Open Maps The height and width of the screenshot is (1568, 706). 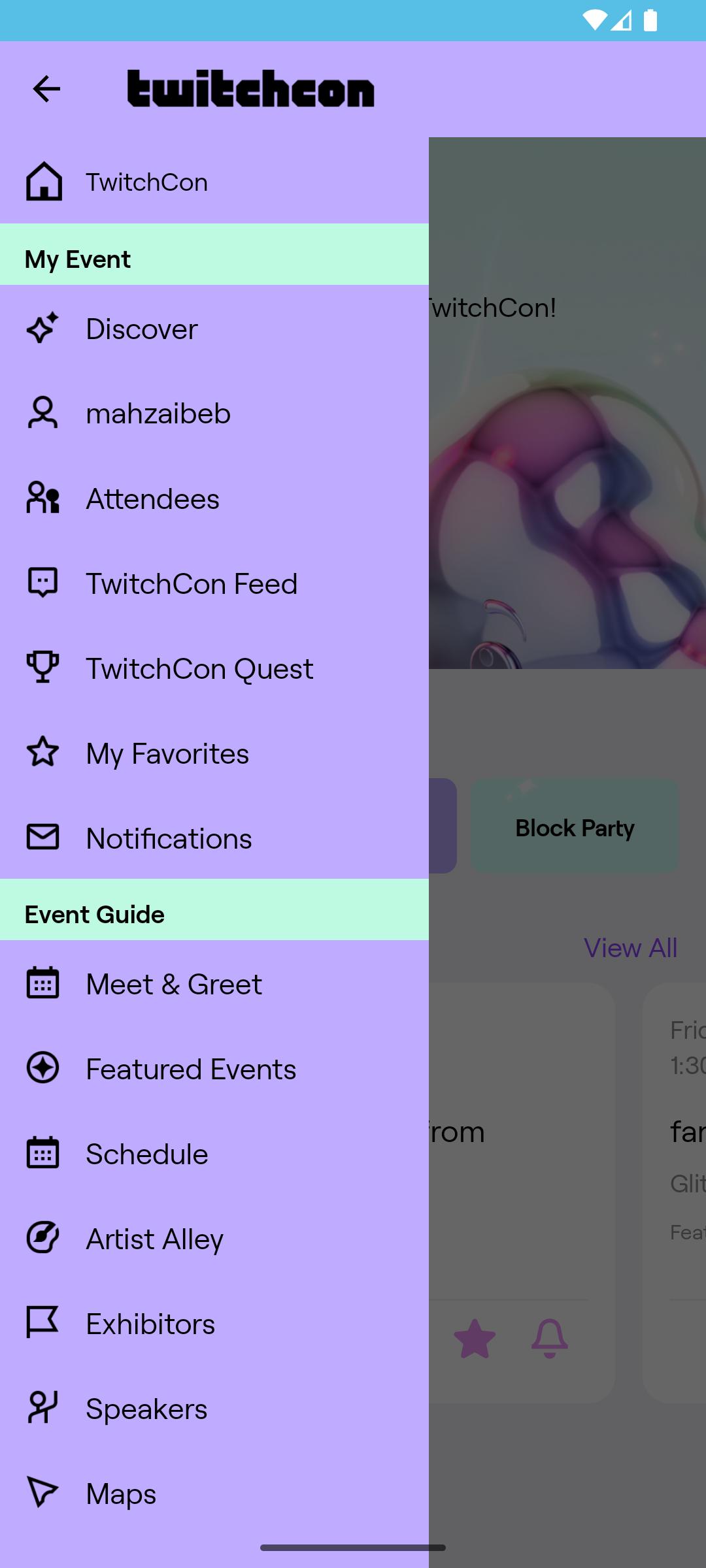pos(121,1494)
